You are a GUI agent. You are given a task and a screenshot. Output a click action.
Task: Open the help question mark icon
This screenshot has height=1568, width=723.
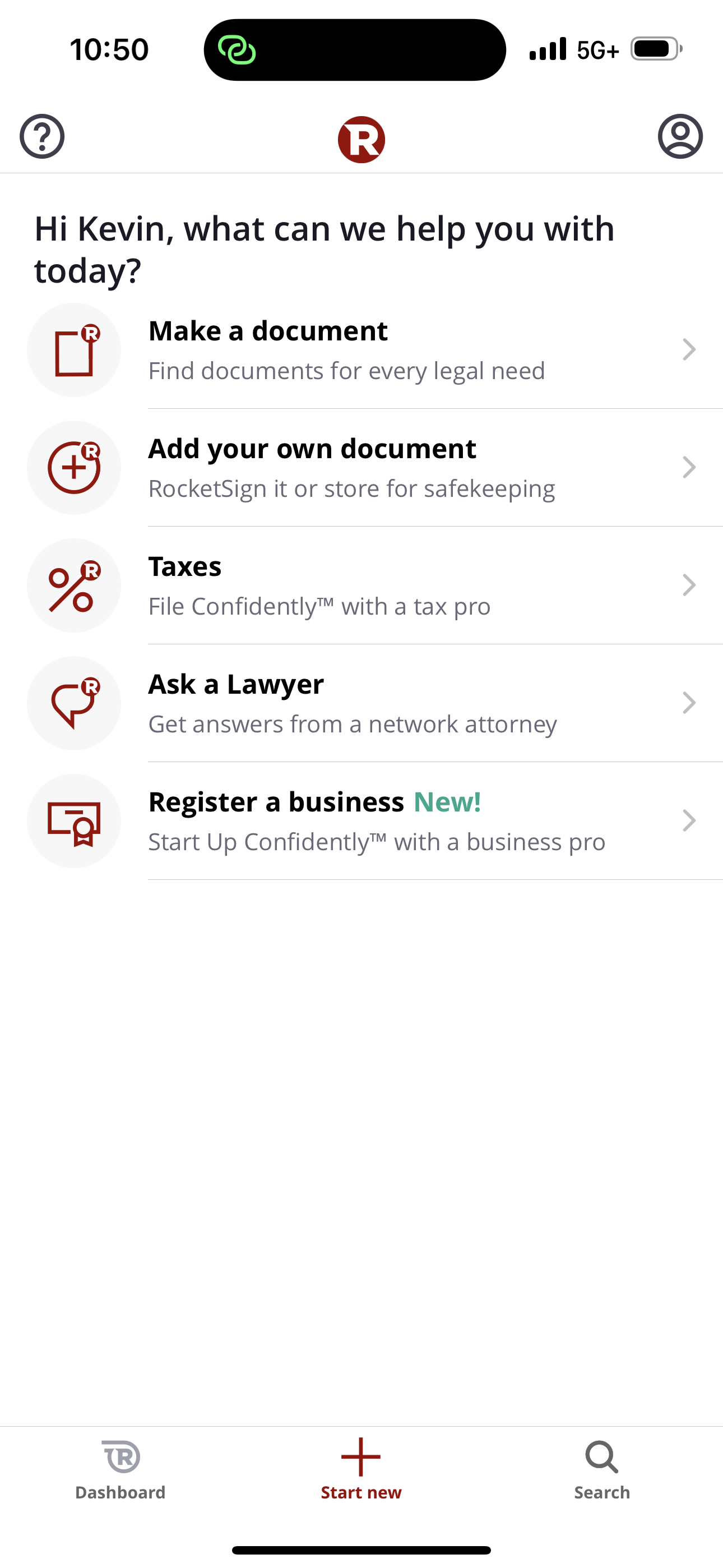click(x=42, y=136)
